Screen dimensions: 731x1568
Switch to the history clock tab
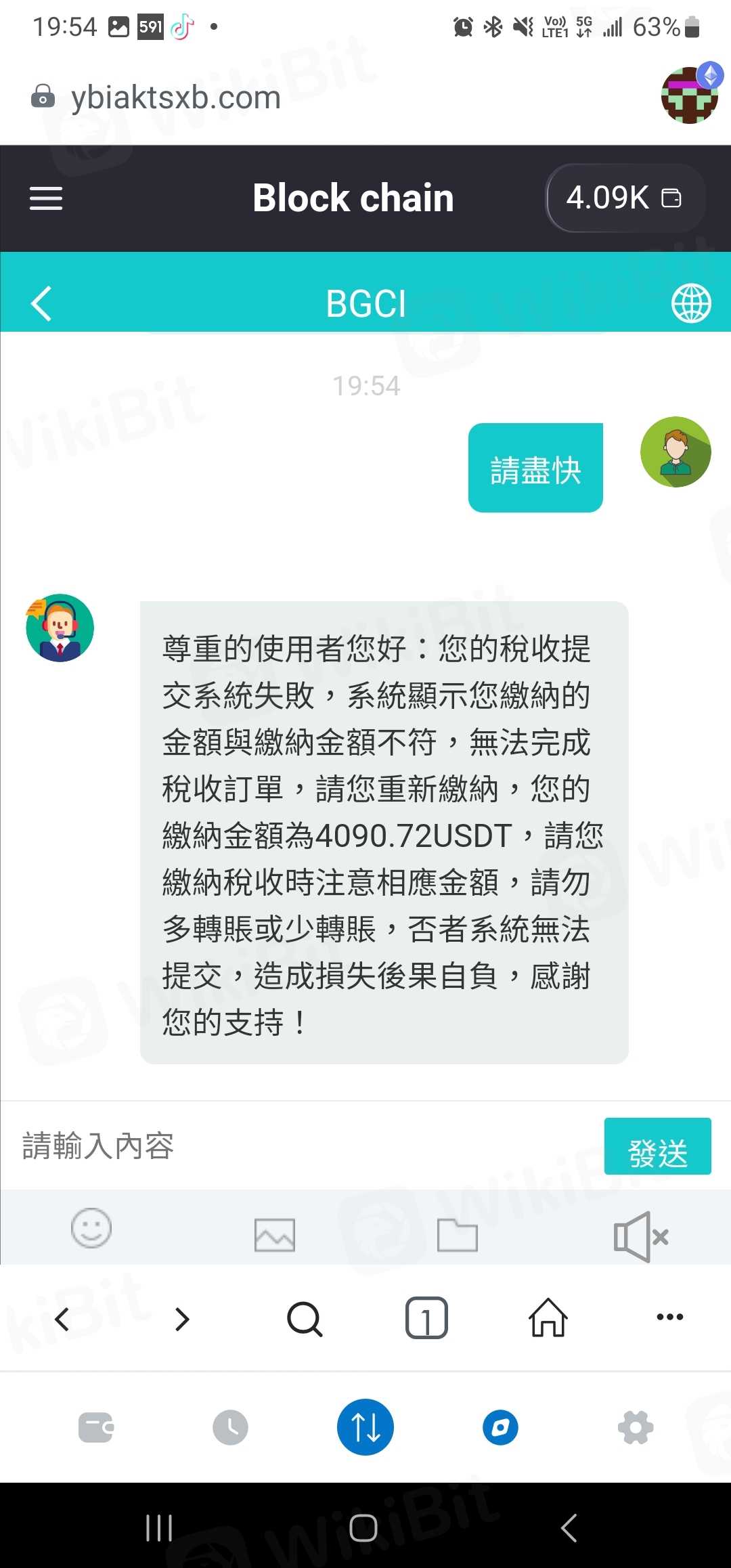click(230, 1428)
